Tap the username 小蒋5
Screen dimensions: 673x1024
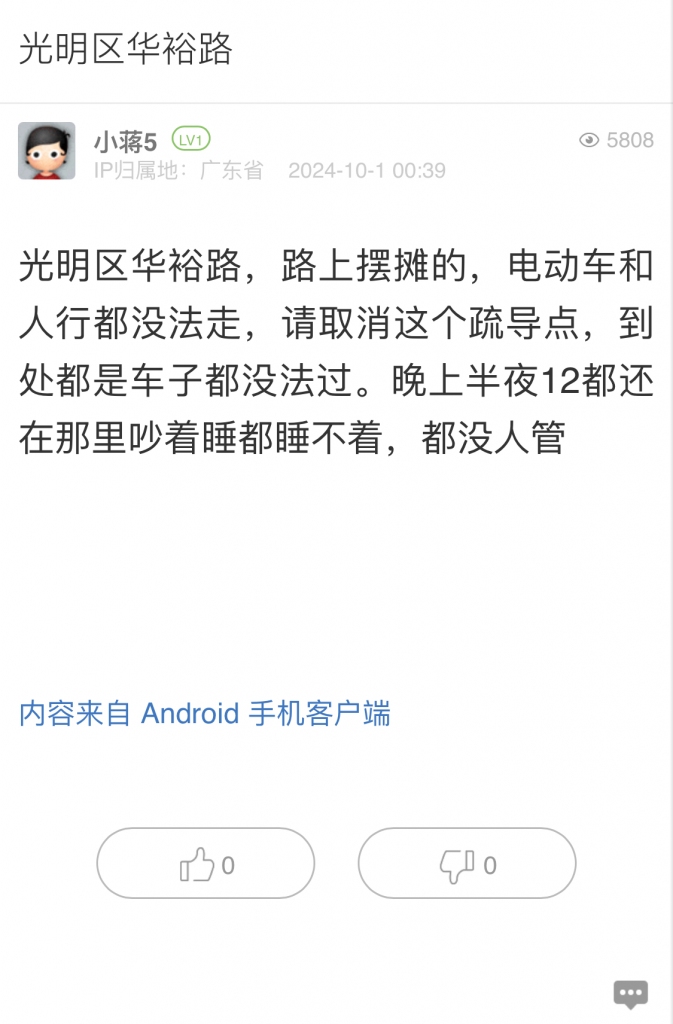(125, 141)
